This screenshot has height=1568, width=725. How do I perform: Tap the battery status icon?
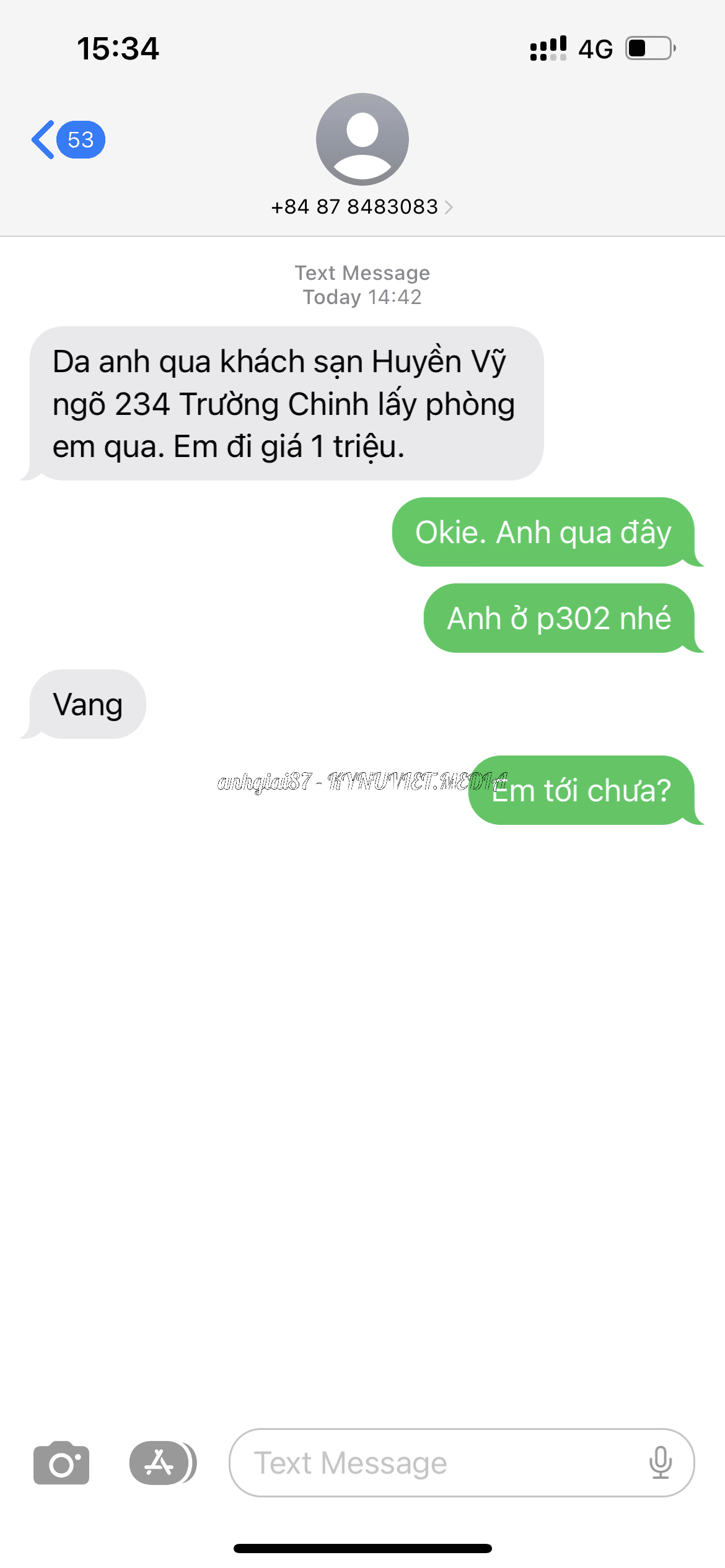[x=646, y=48]
